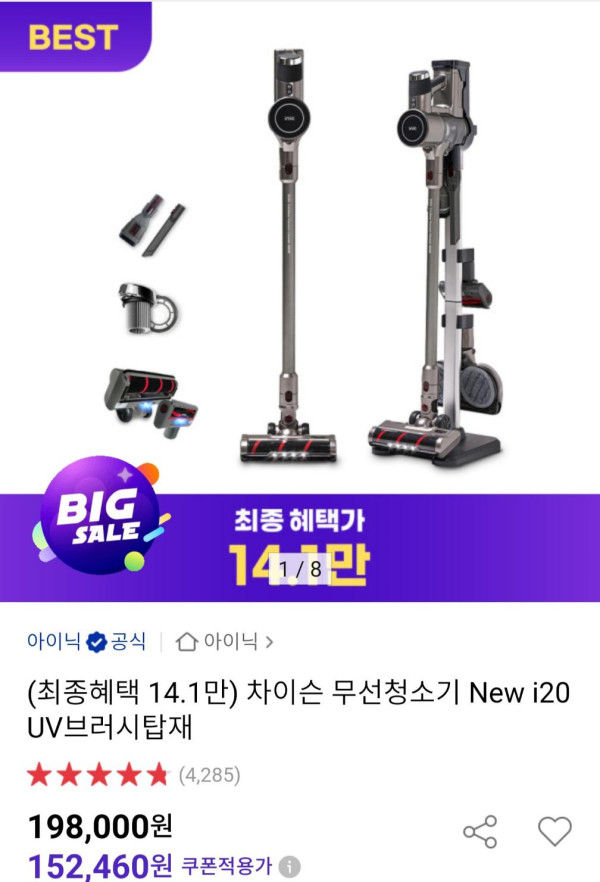
Task: Share this vacuum cleaner product
Action: point(480,831)
